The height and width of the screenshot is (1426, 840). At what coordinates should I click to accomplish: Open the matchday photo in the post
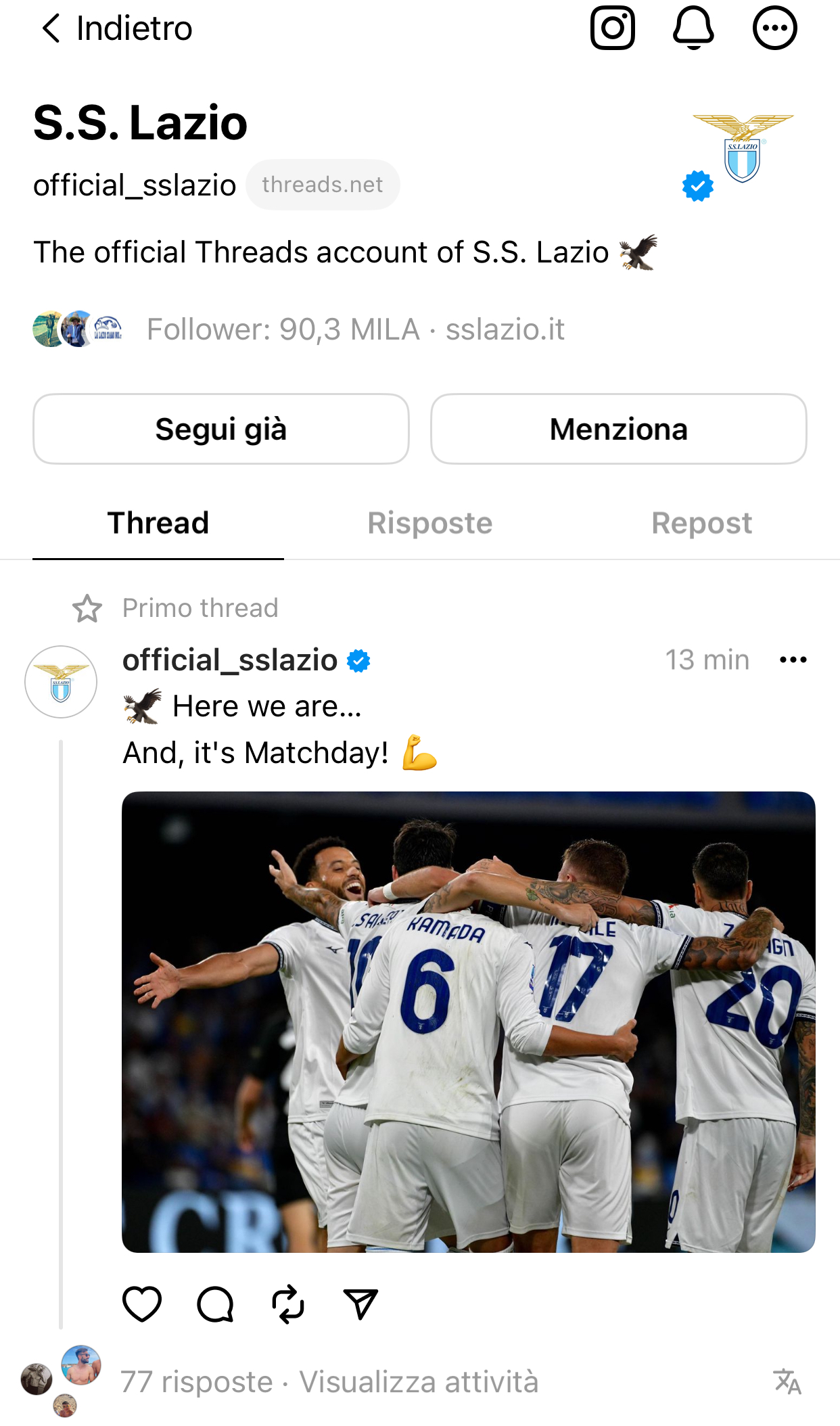point(469,1021)
